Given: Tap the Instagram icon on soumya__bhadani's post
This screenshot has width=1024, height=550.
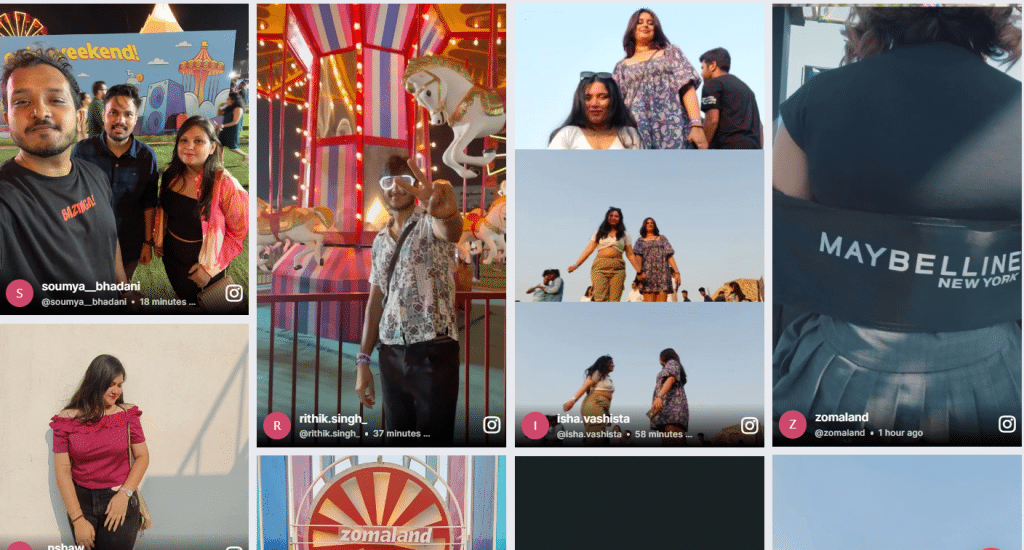Looking at the screenshot, I should pos(234,293).
